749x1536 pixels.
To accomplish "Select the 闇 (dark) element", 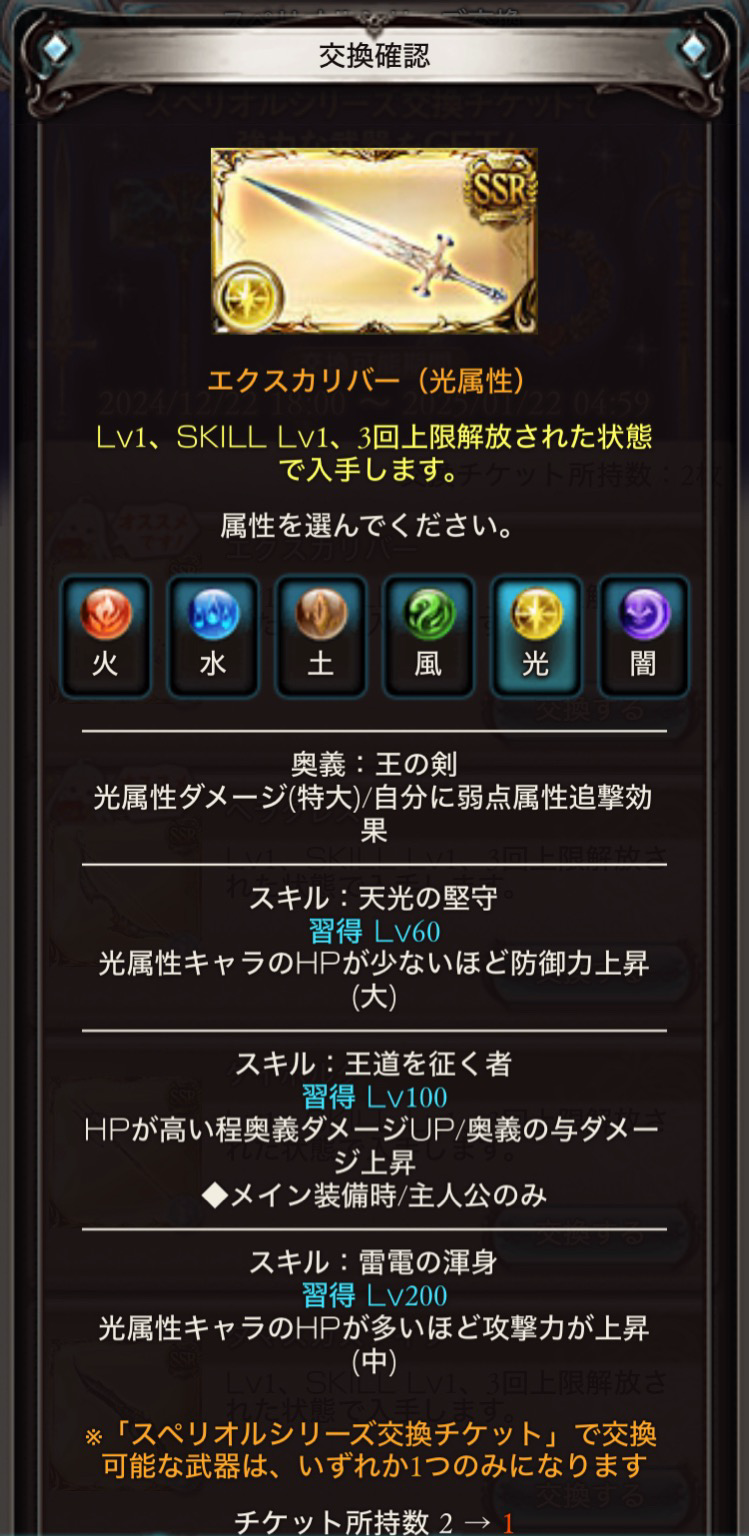I will (643, 635).
